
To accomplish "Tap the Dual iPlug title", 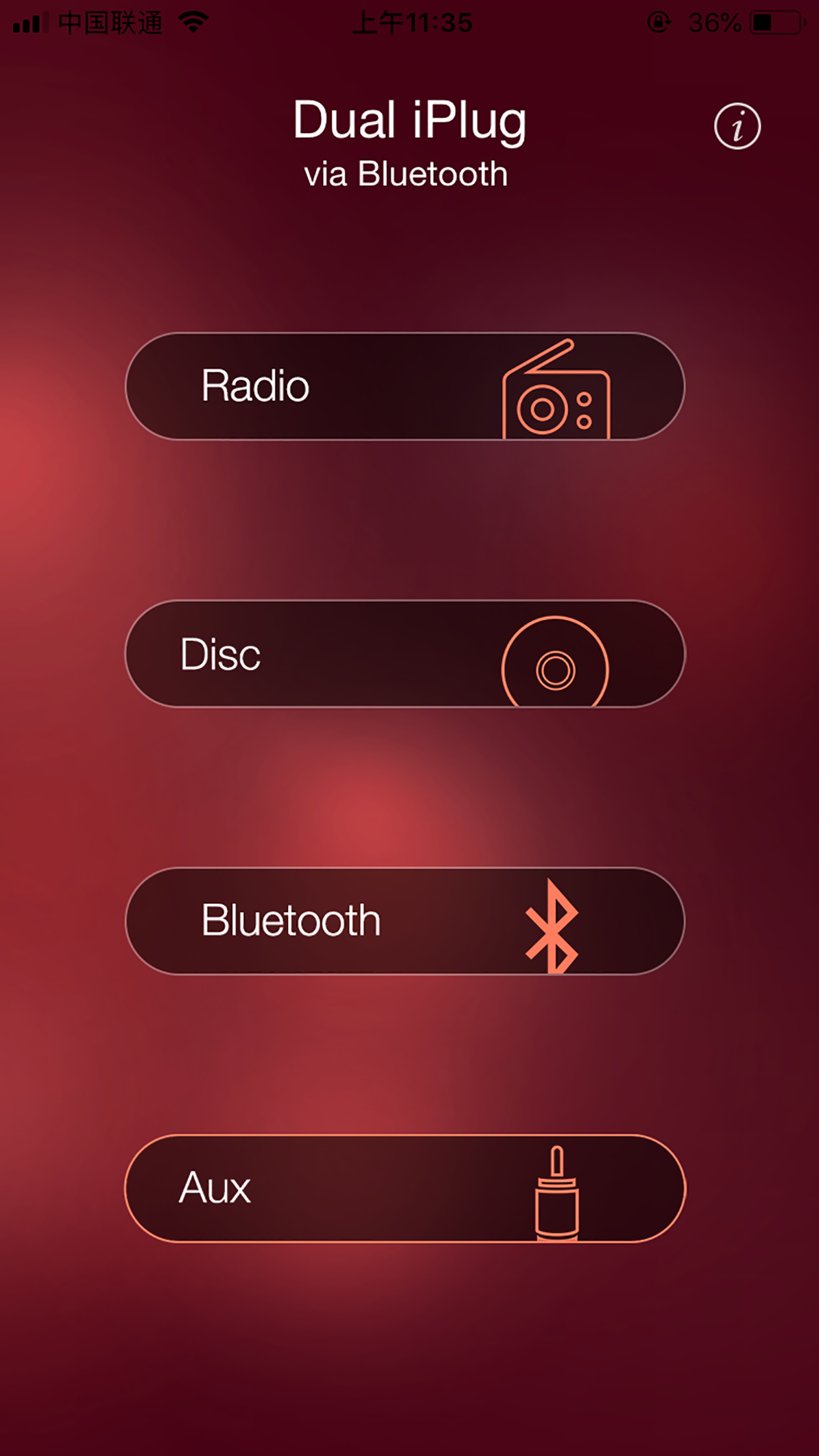I will click(409, 120).
